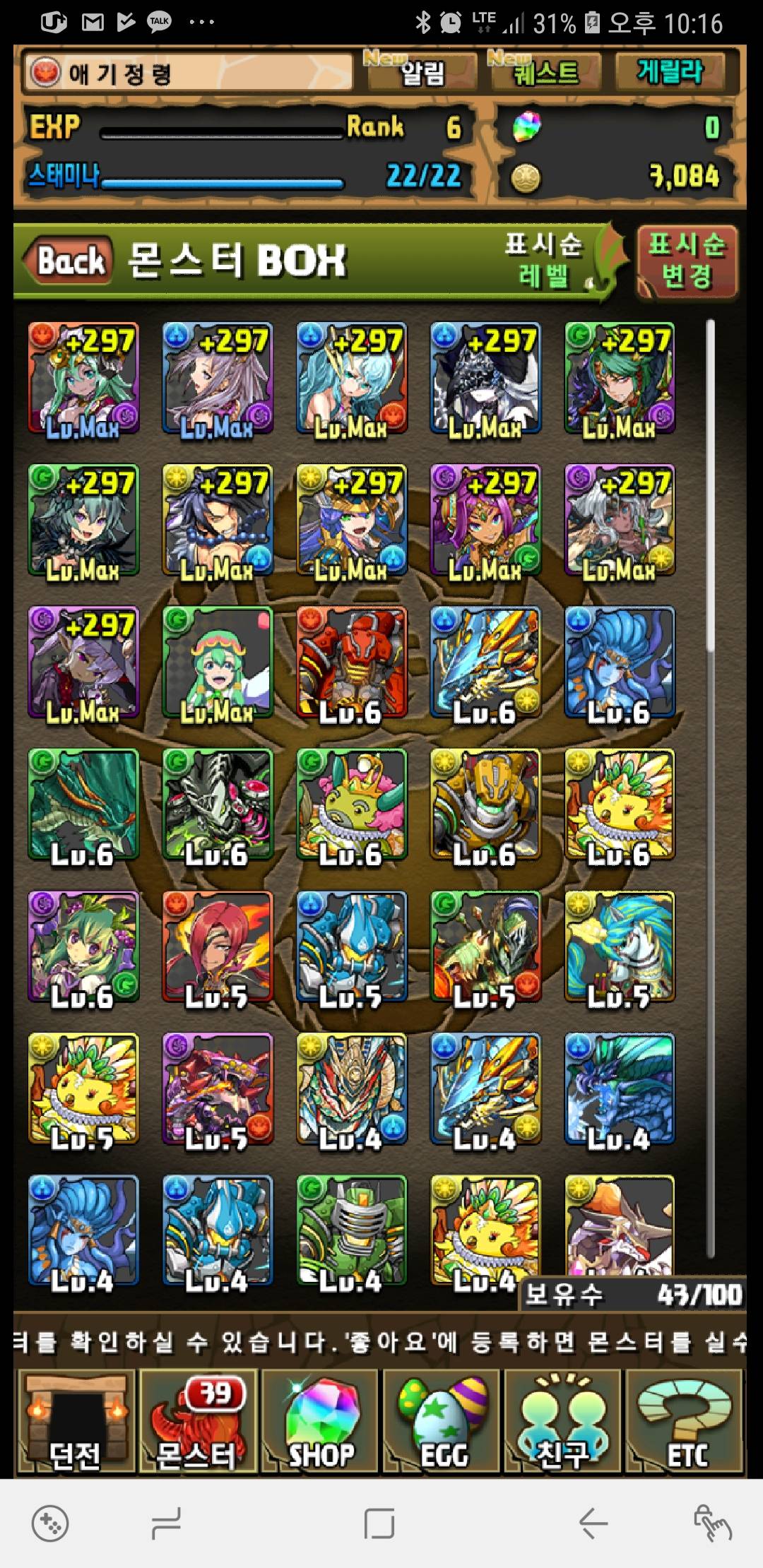Image resolution: width=763 pixels, height=1568 pixels.
Task: Open recent apps from the navigation bar
Action: coord(166,1522)
